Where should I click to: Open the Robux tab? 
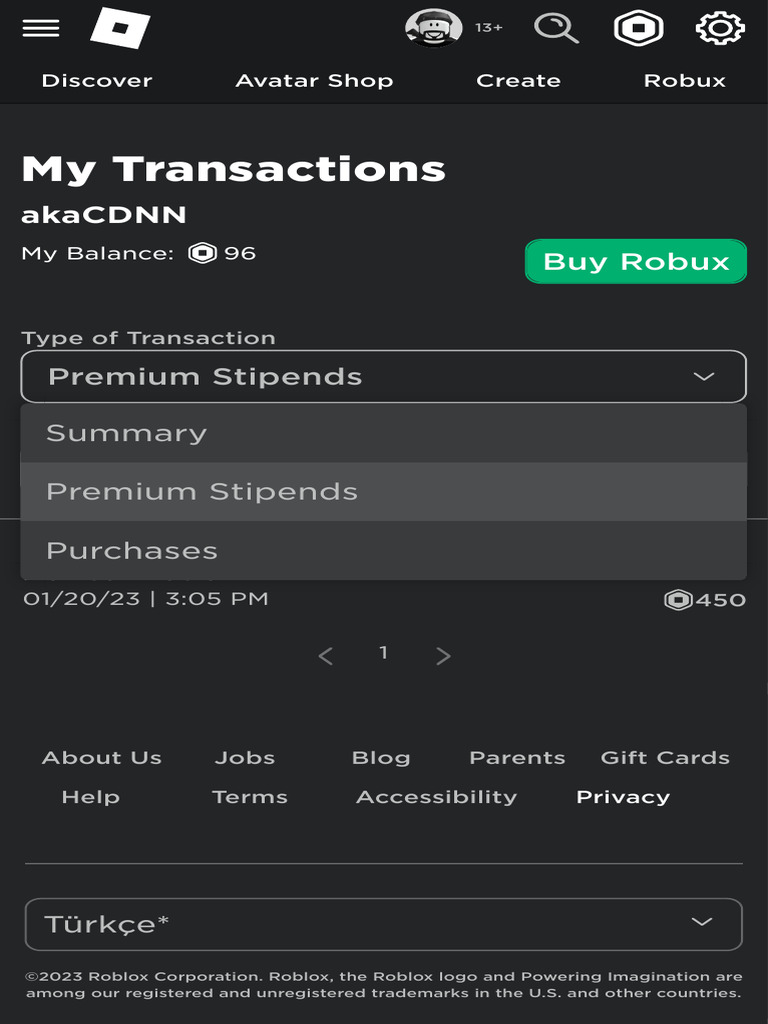pyautogui.click(x=685, y=81)
